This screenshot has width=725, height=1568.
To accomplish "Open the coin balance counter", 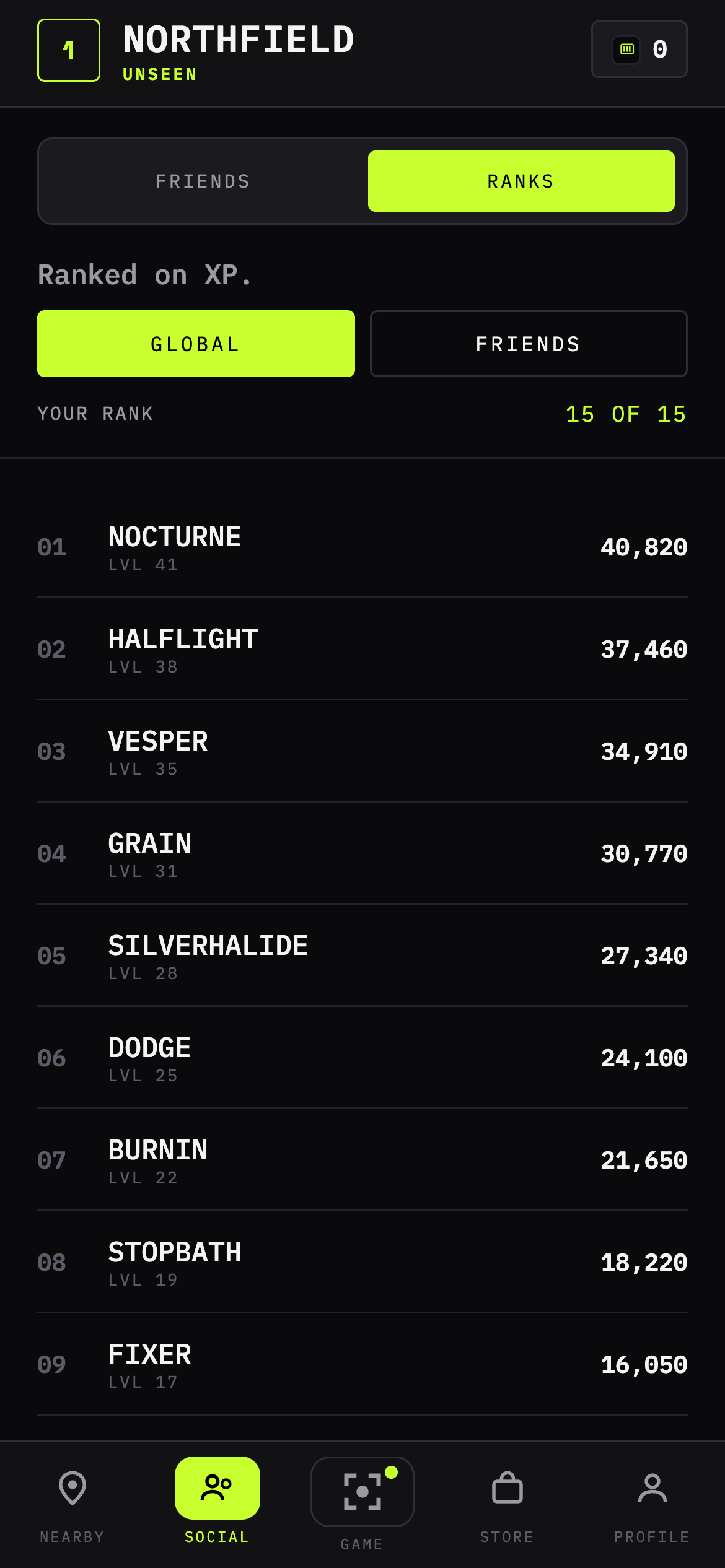I will point(639,49).
